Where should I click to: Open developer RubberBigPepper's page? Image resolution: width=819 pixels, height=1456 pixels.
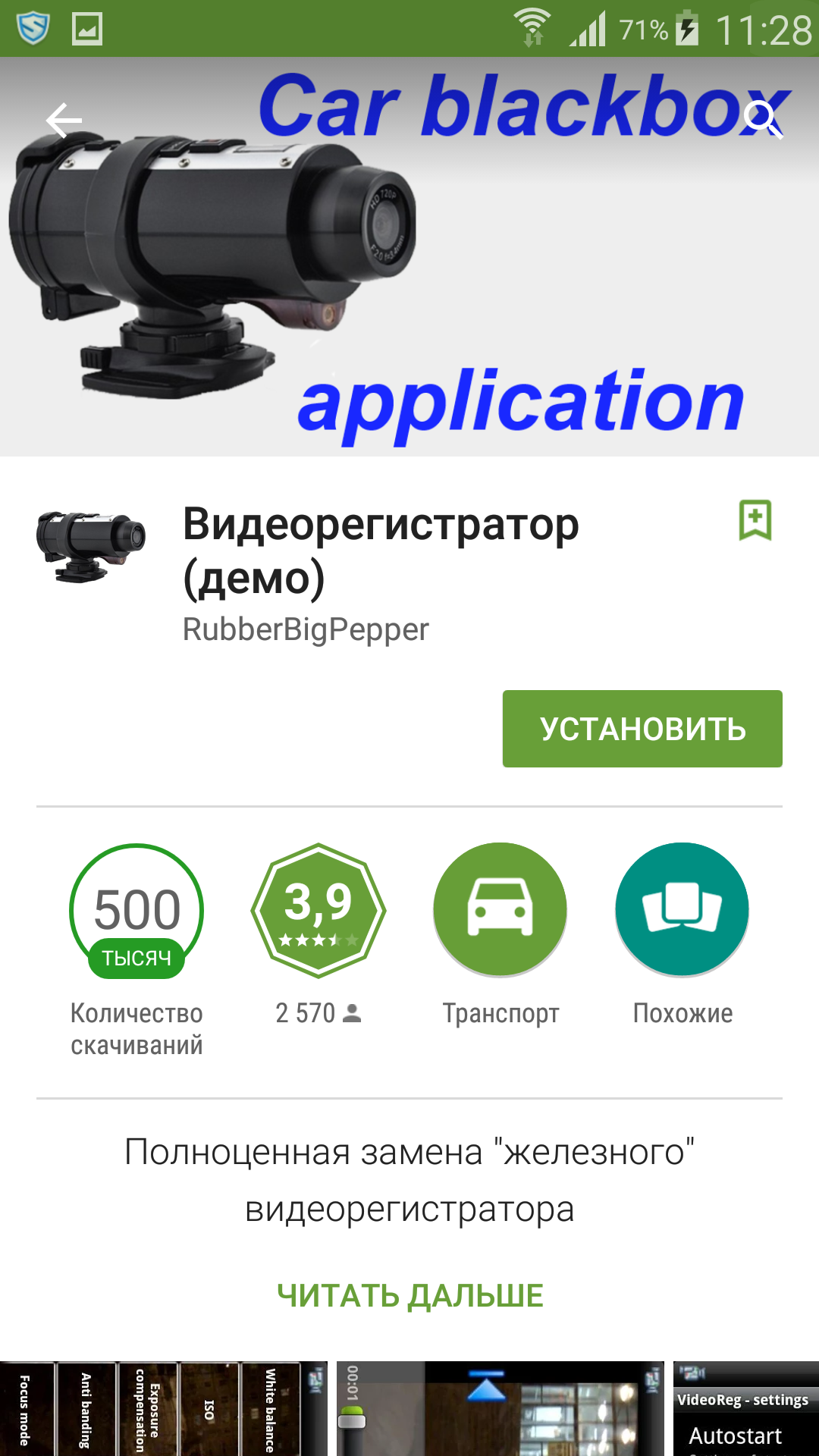click(306, 629)
